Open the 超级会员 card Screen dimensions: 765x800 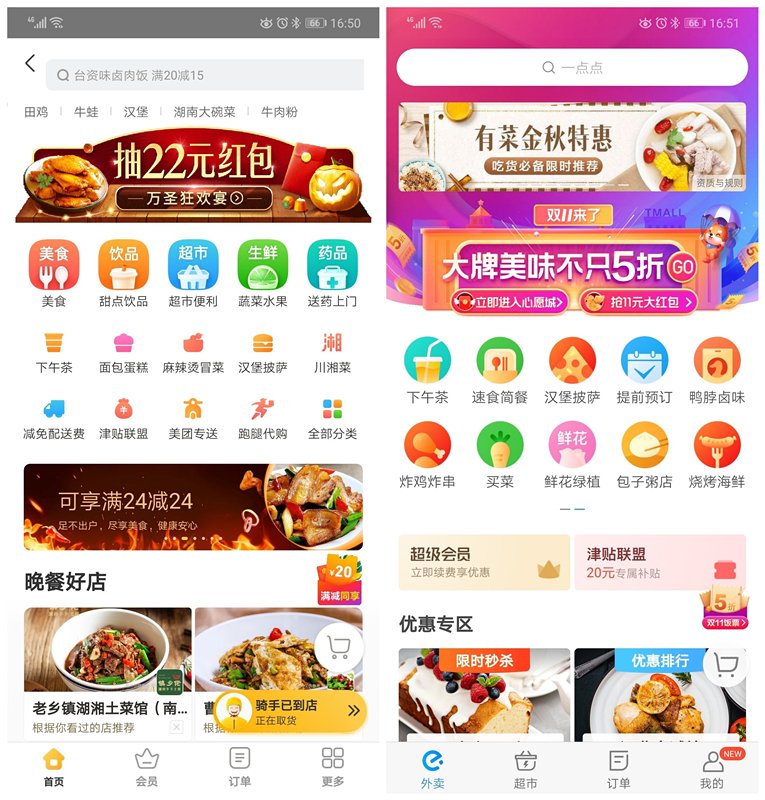pos(484,562)
